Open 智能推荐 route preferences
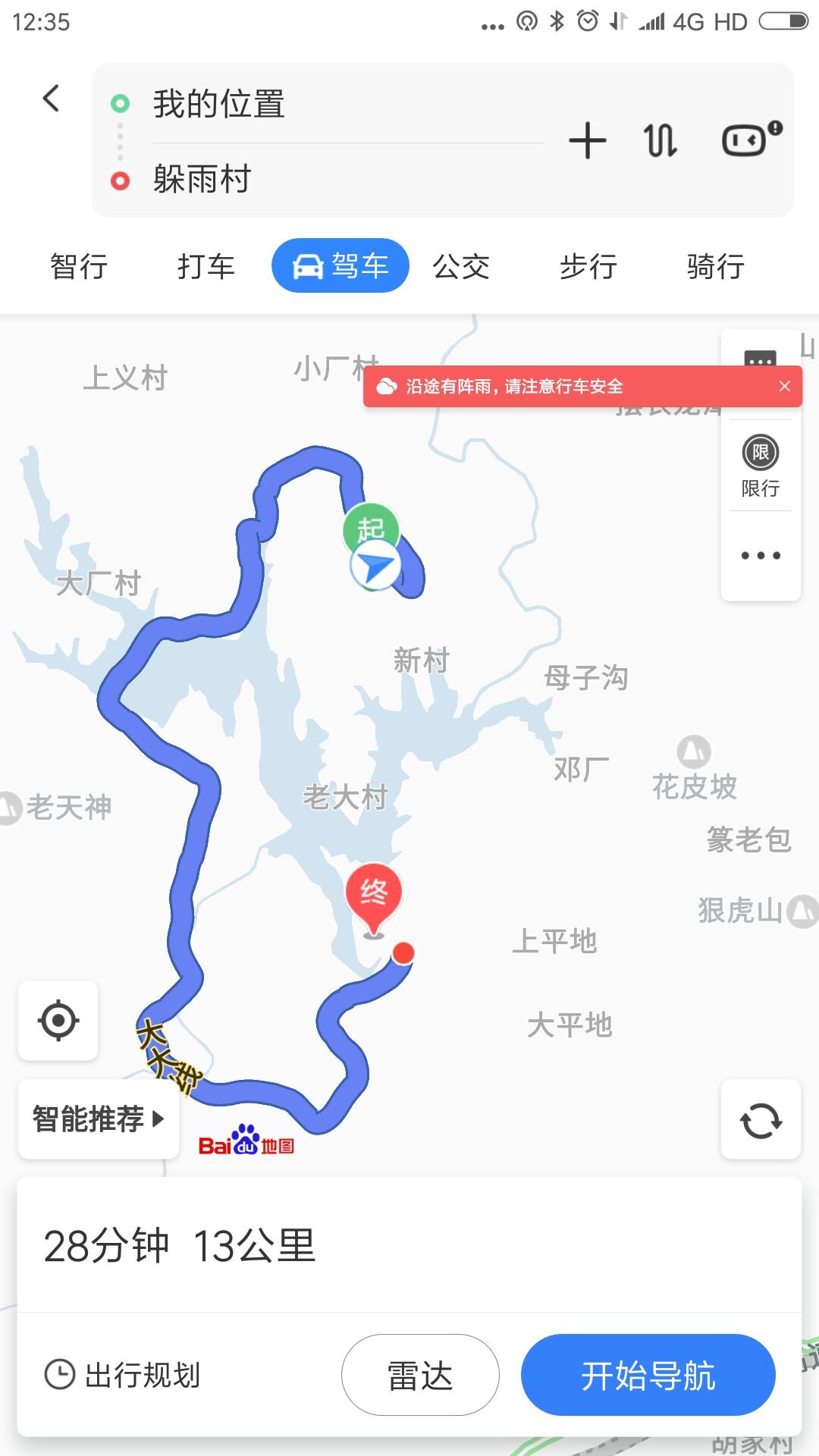The image size is (819, 1456). pyautogui.click(x=99, y=1119)
